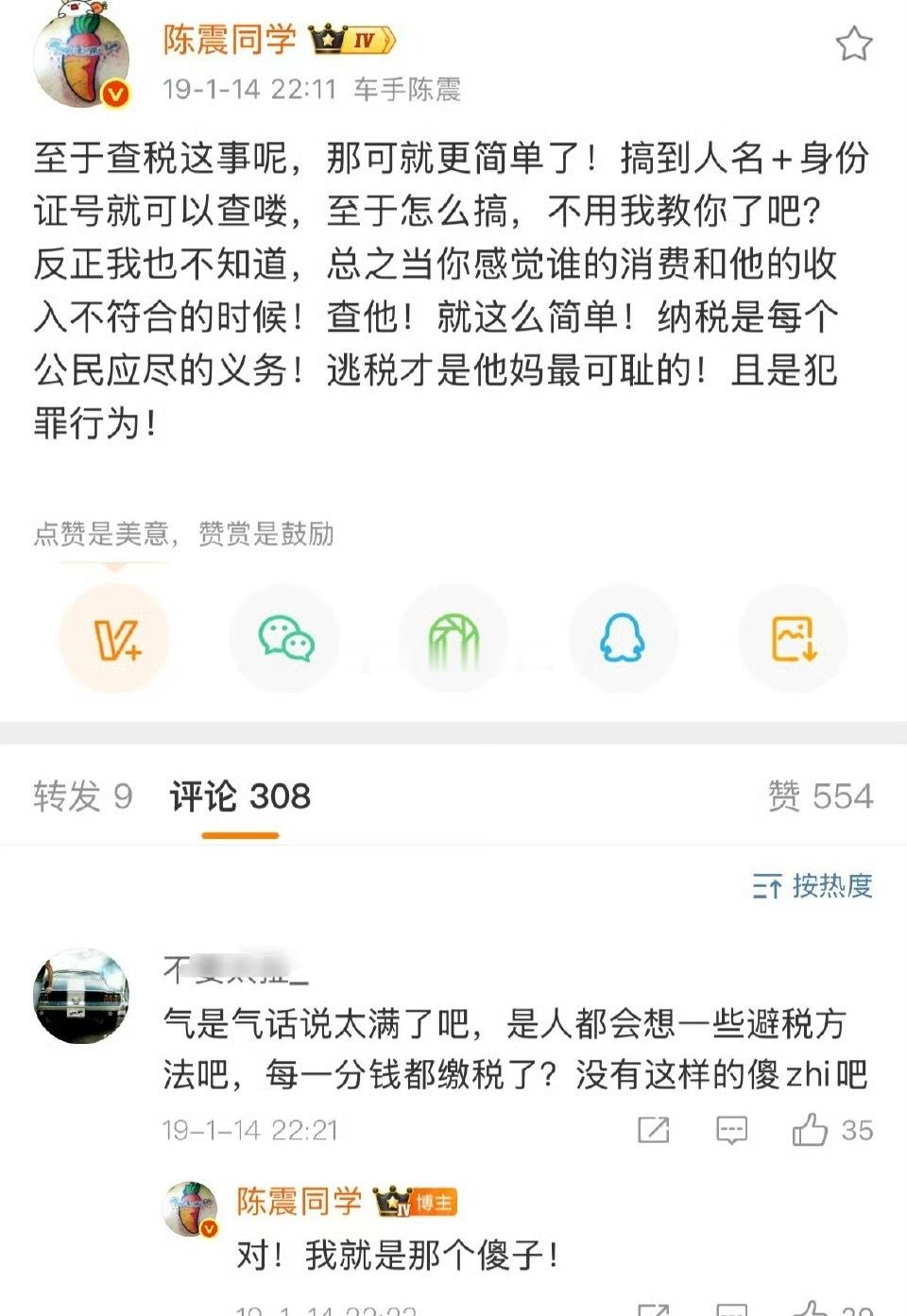Open the forward icon under the comment

(652, 1132)
